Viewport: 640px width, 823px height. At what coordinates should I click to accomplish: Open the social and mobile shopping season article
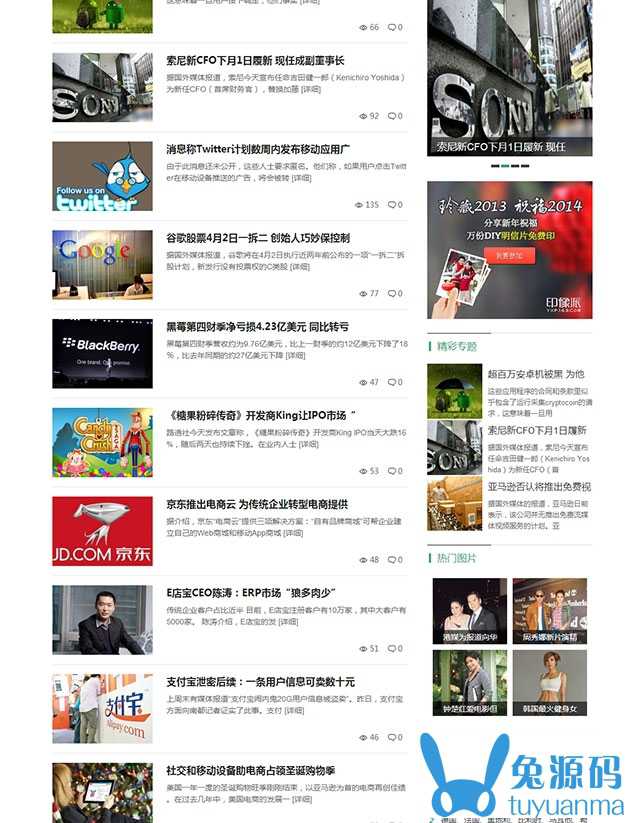(250, 770)
